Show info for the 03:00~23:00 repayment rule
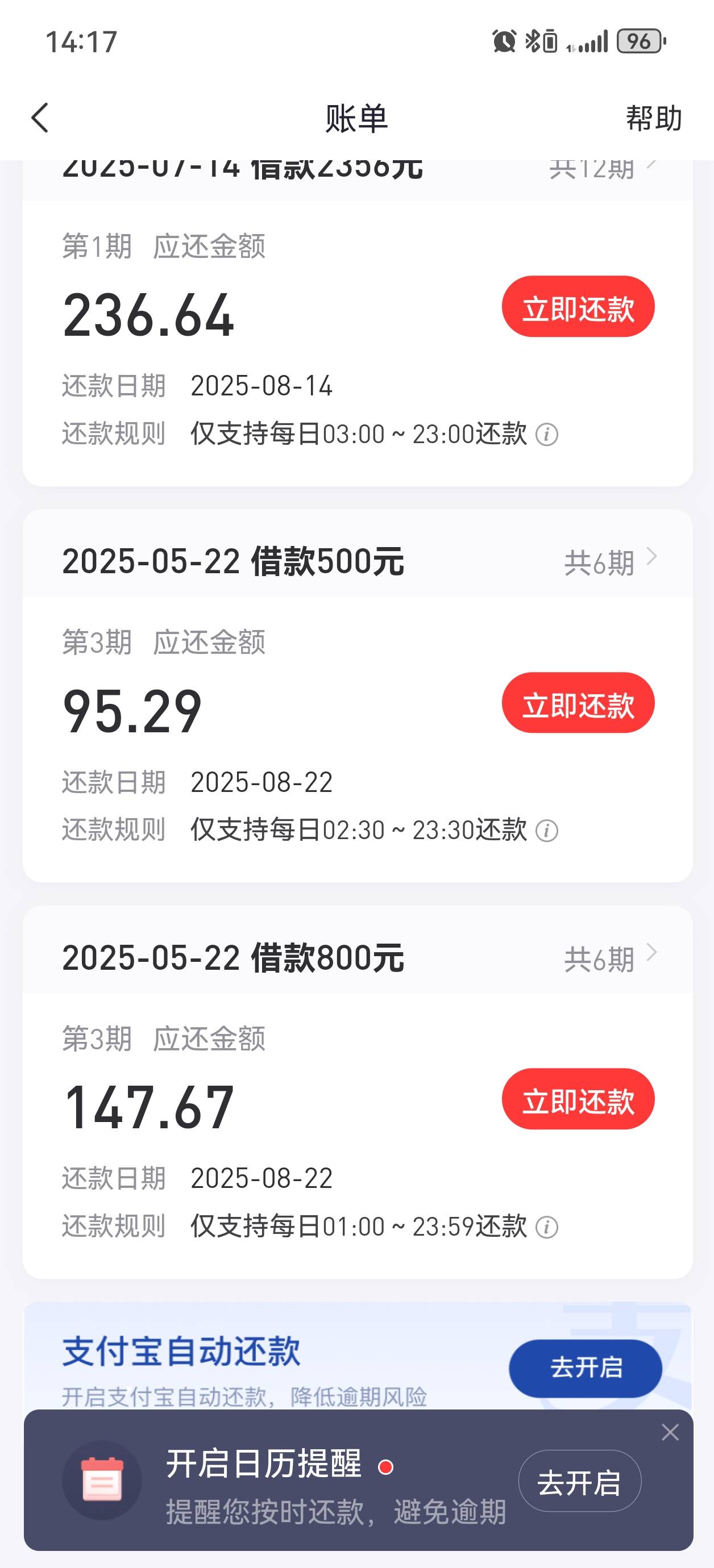This screenshot has width=714, height=1568. 546,435
